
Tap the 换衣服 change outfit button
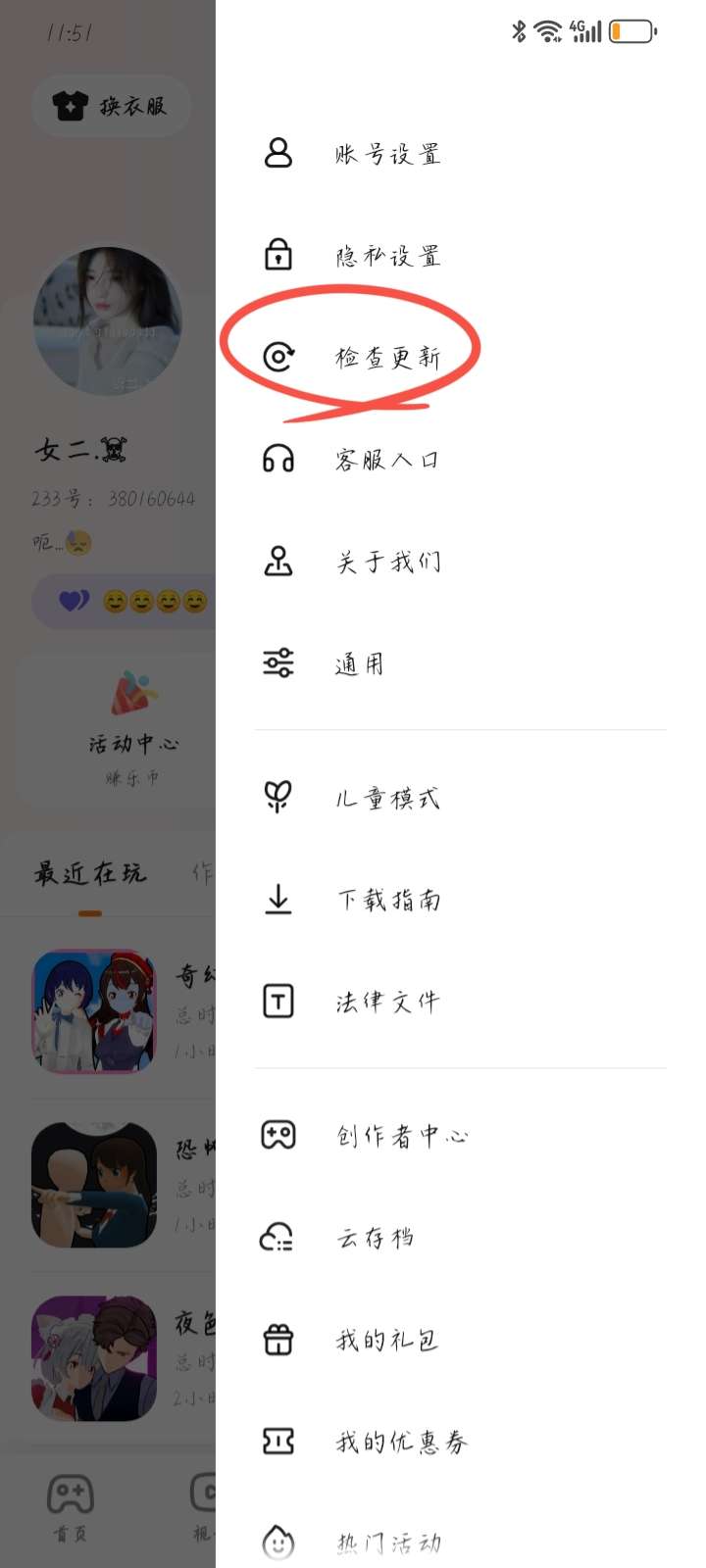pos(111,106)
